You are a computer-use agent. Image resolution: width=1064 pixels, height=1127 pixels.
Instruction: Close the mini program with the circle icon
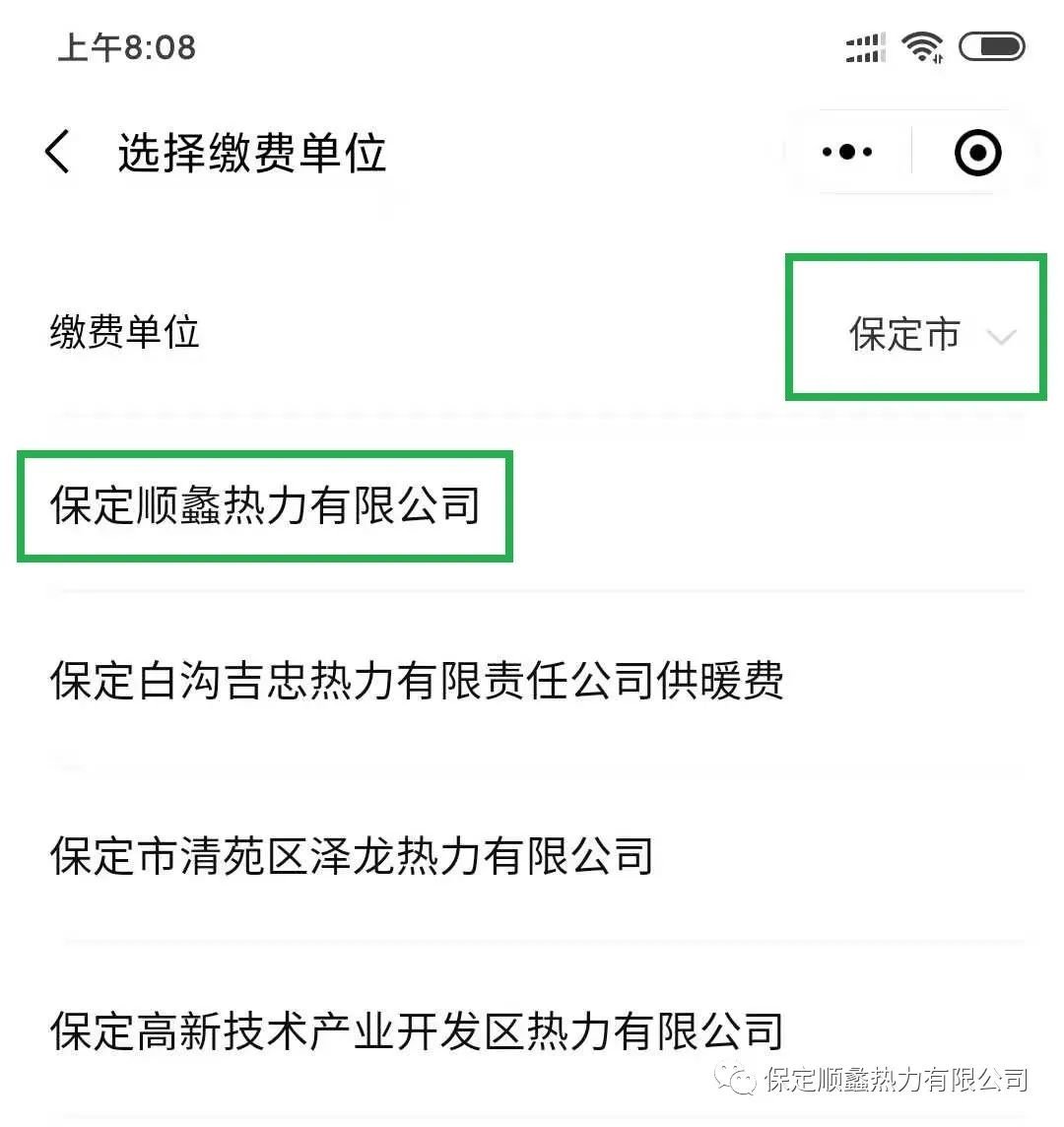(977, 153)
